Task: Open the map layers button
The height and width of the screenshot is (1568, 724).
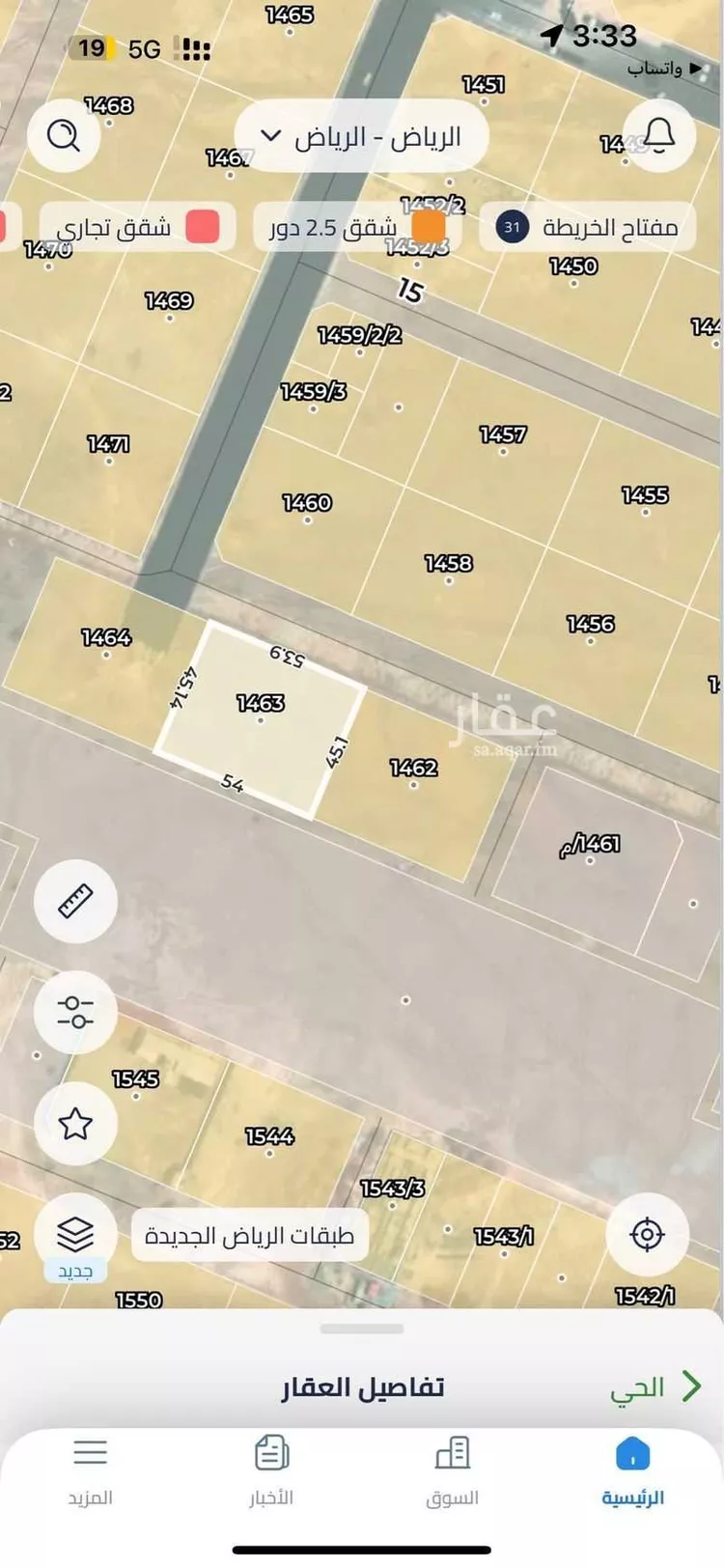Action: pyautogui.click(x=75, y=1234)
